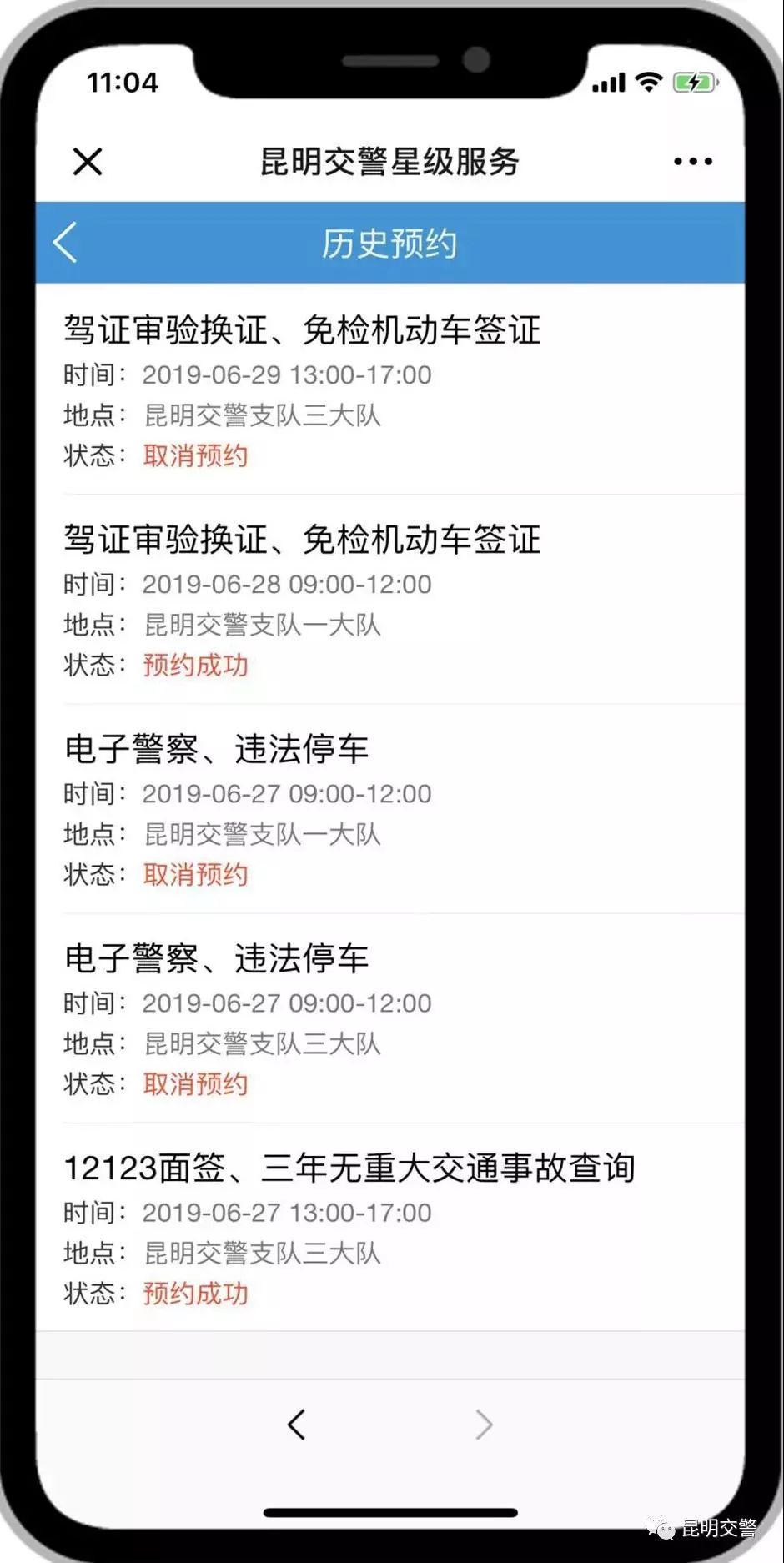
Task: Tap the battery charging indicator
Action: coord(693,82)
